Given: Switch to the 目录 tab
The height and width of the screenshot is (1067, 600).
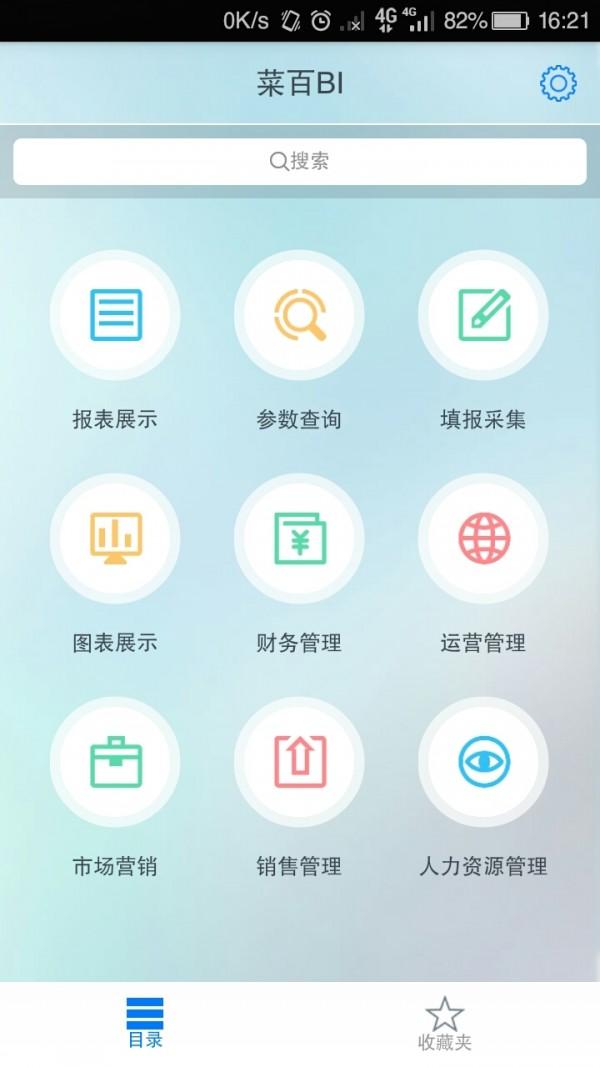Looking at the screenshot, I should tap(145, 1023).
